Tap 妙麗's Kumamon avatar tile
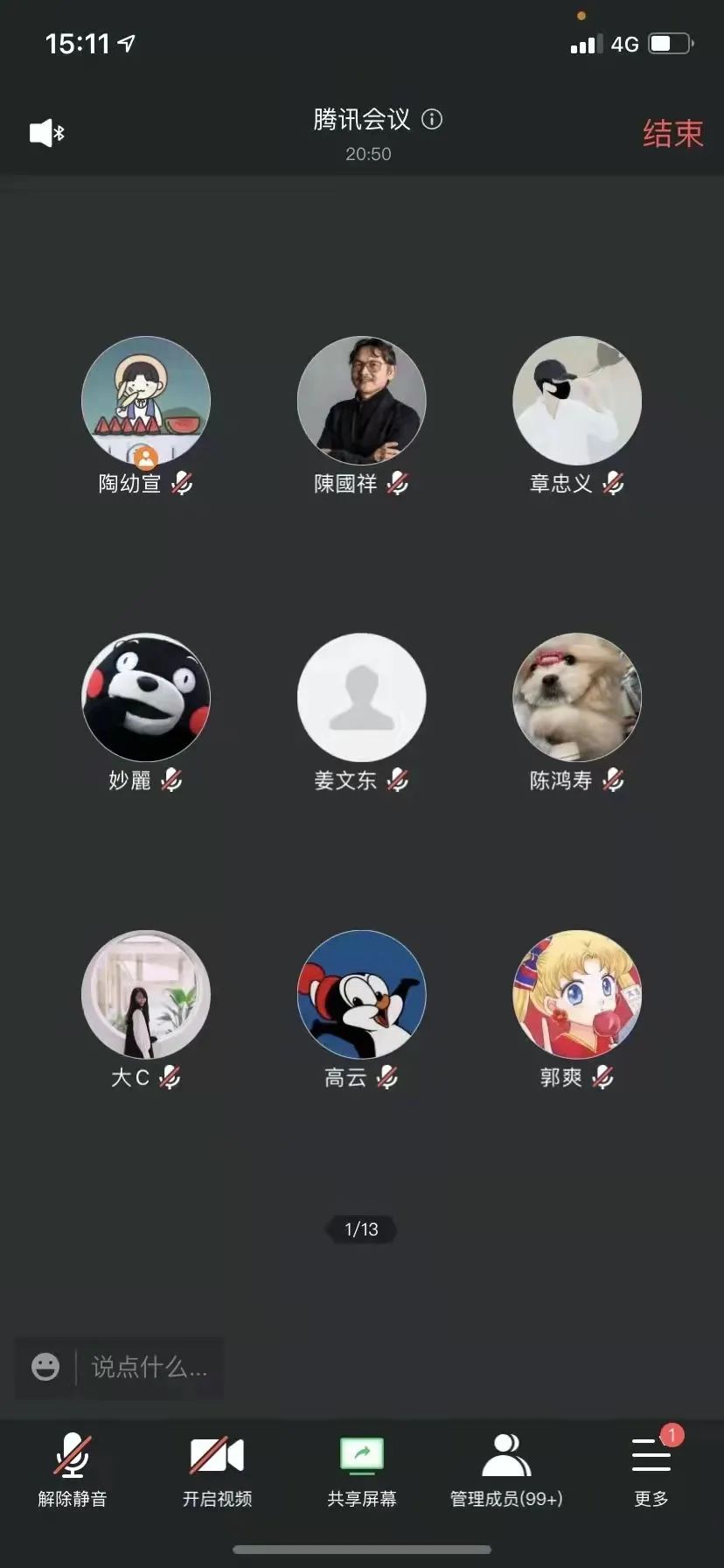This screenshot has width=724, height=1568. point(146,697)
